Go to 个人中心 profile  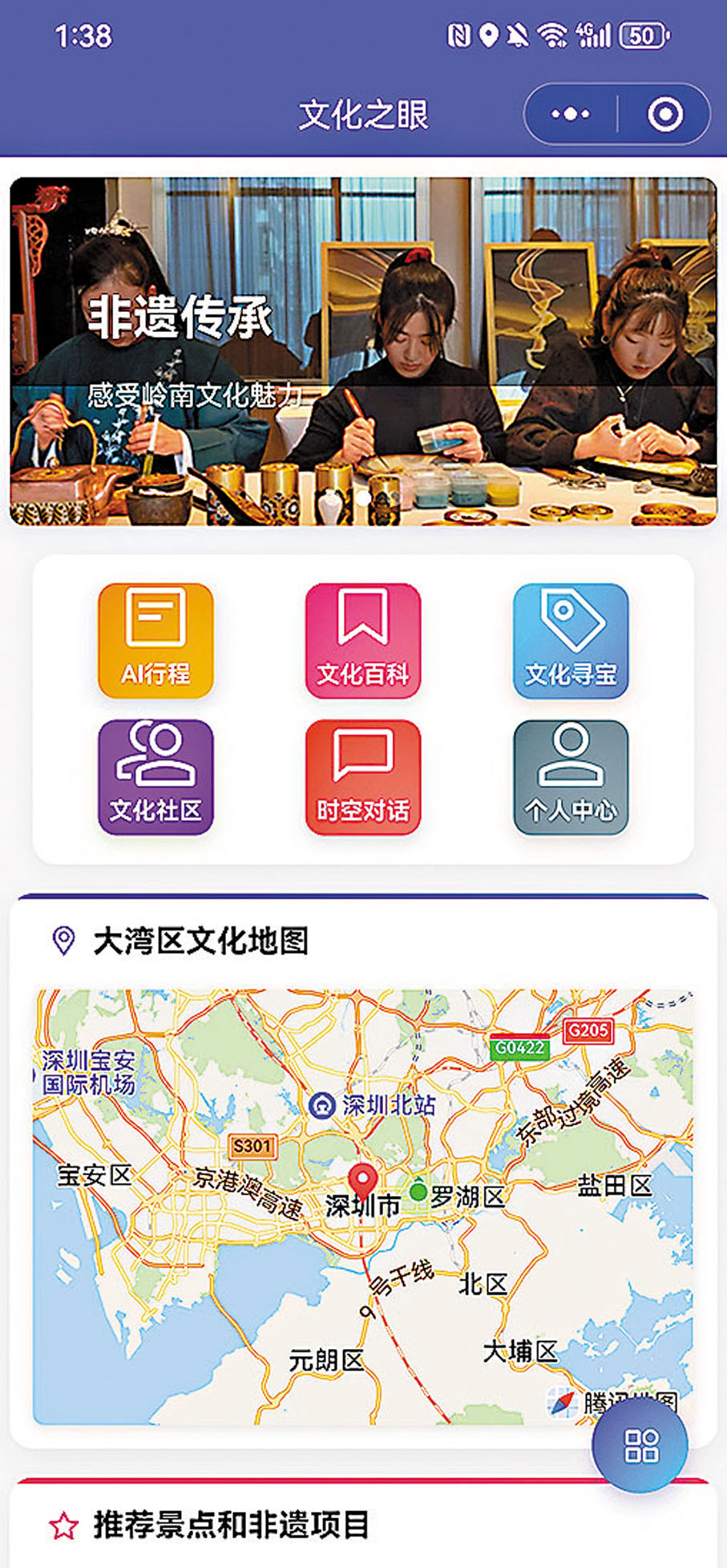571,776
